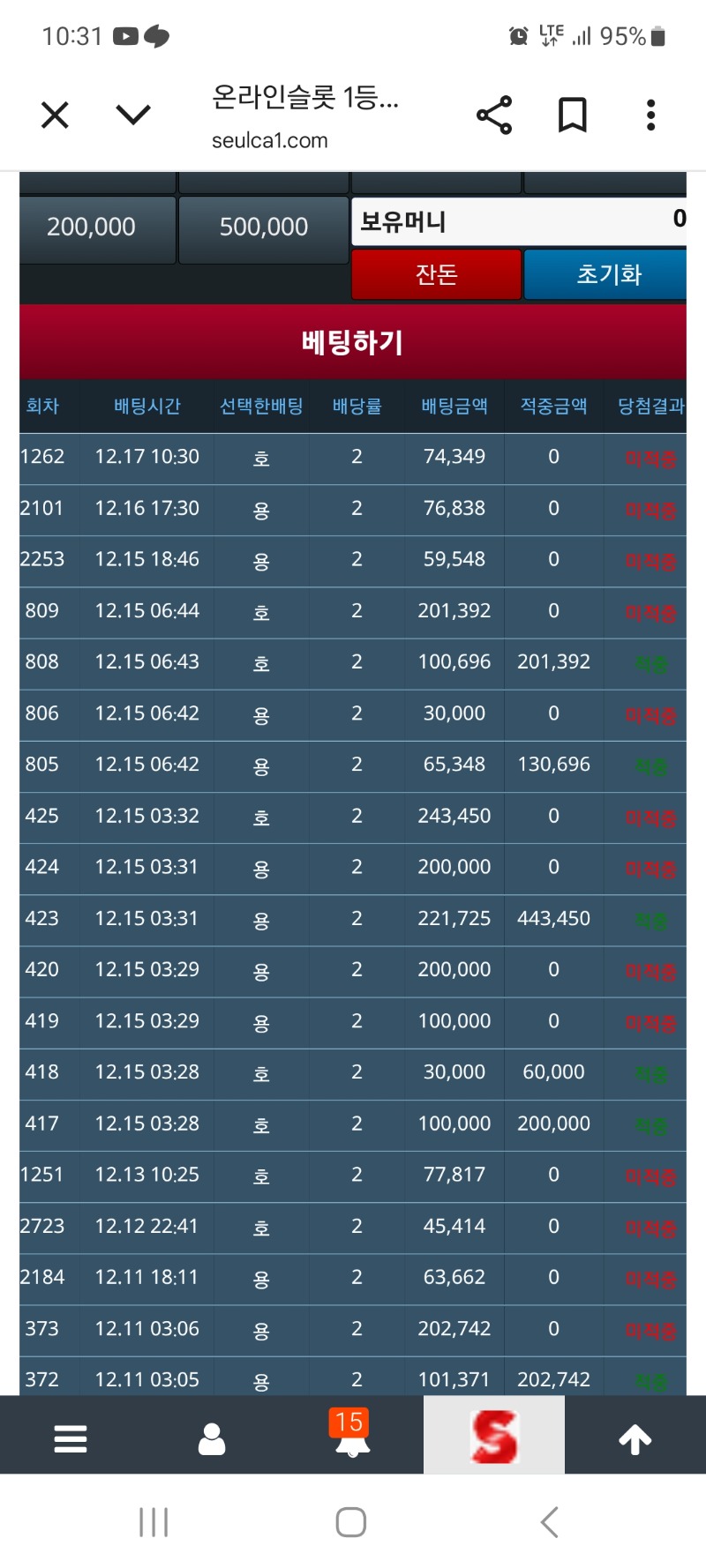Jump to top with the up arrow

click(x=635, y=1439)
